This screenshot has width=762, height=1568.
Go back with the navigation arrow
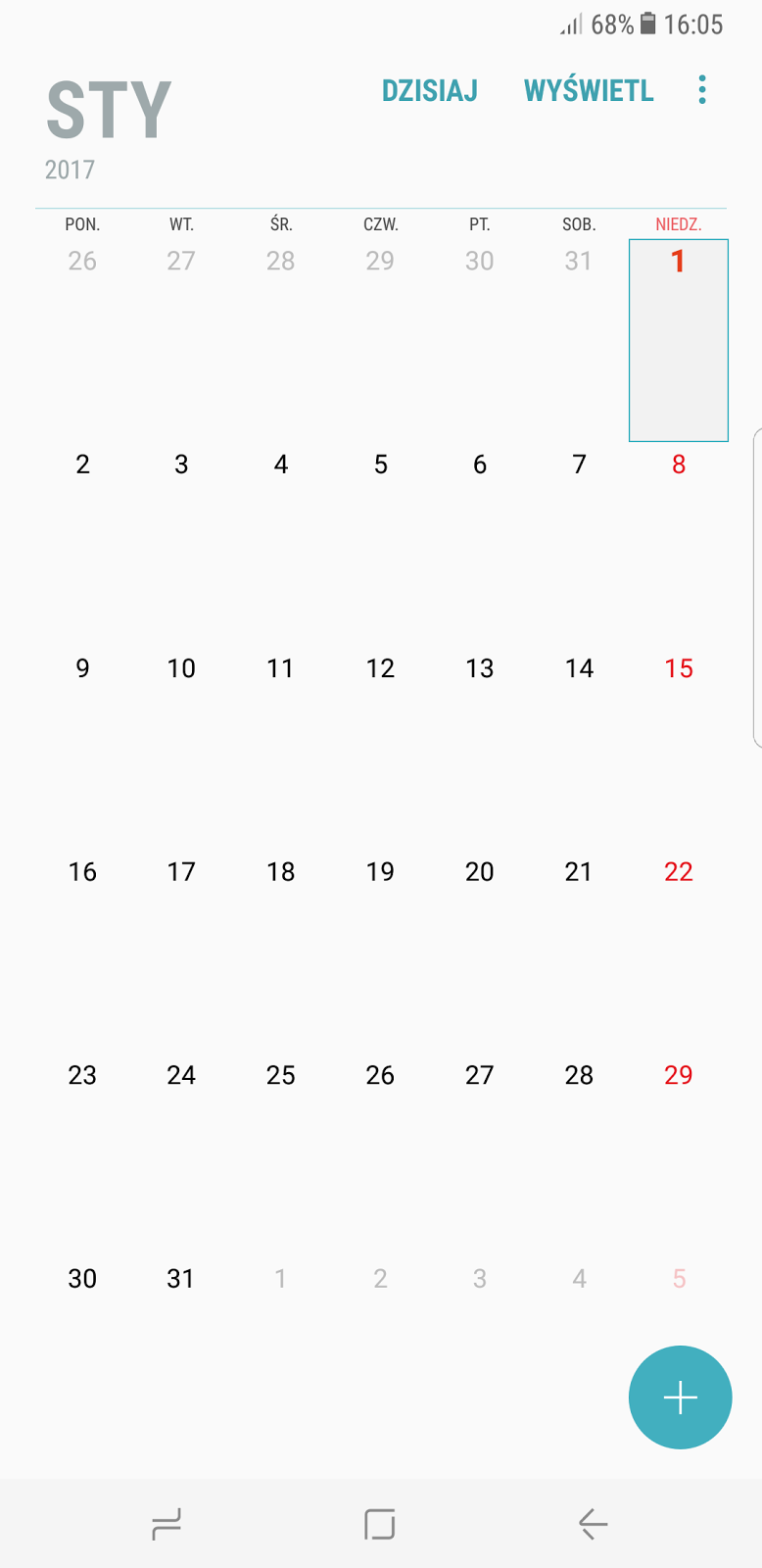(x=593, y=1524)
